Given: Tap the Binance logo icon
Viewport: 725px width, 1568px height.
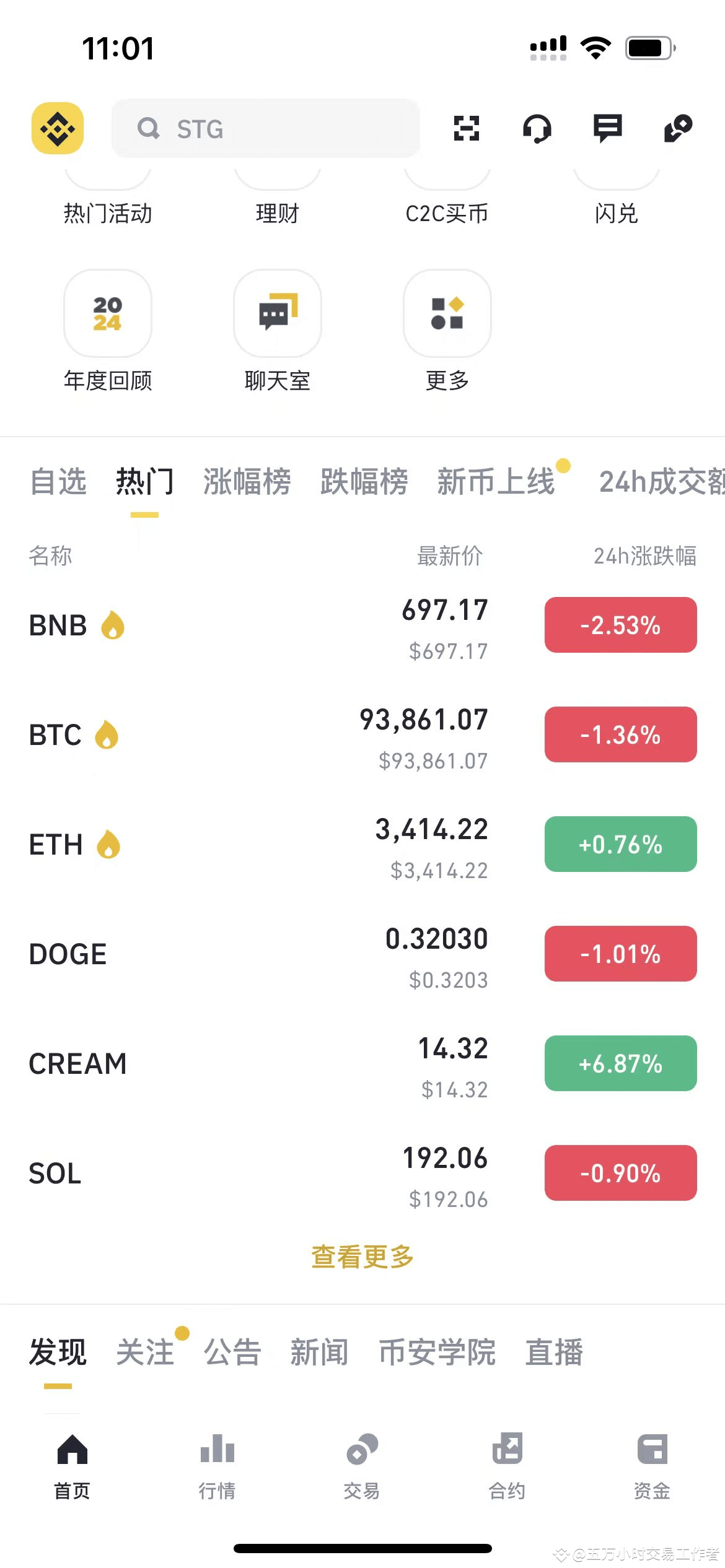Looking at the screenshot, I should (56, 129).
